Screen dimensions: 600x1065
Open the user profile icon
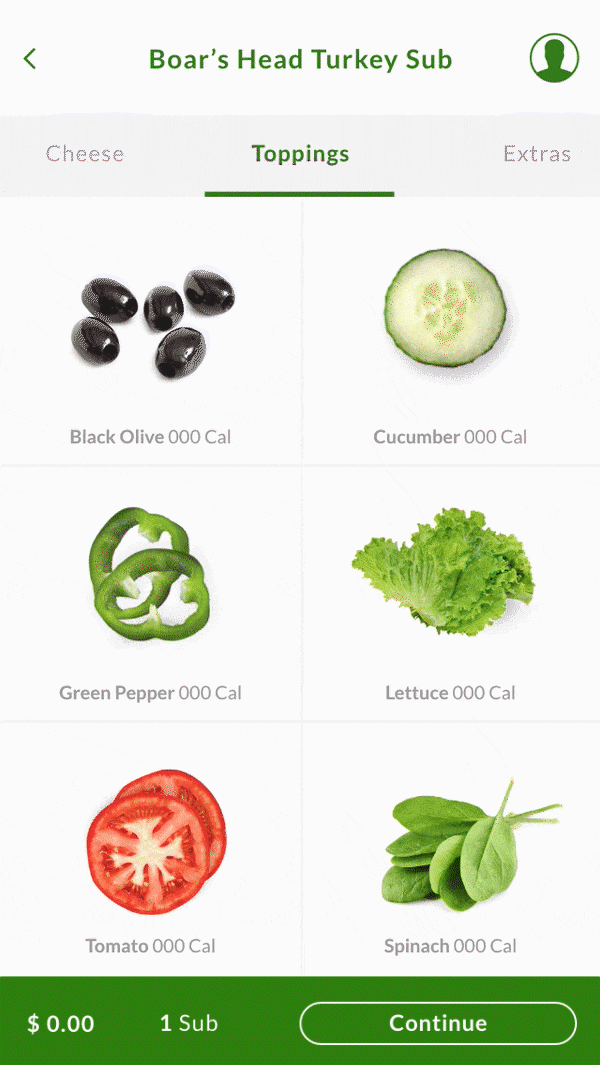coord(554,58)
